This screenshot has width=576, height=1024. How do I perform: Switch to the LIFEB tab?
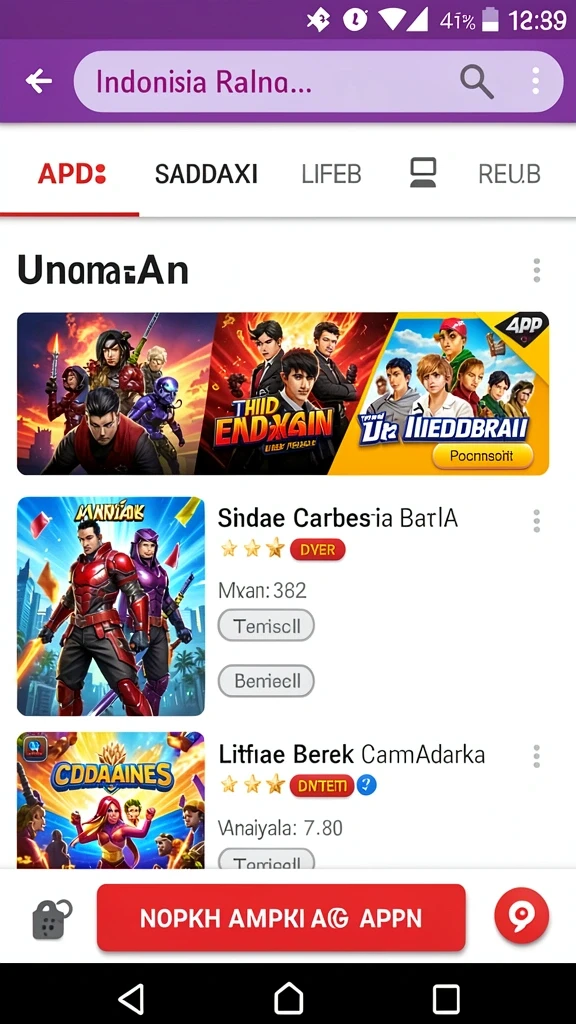[x=331, y=174]
